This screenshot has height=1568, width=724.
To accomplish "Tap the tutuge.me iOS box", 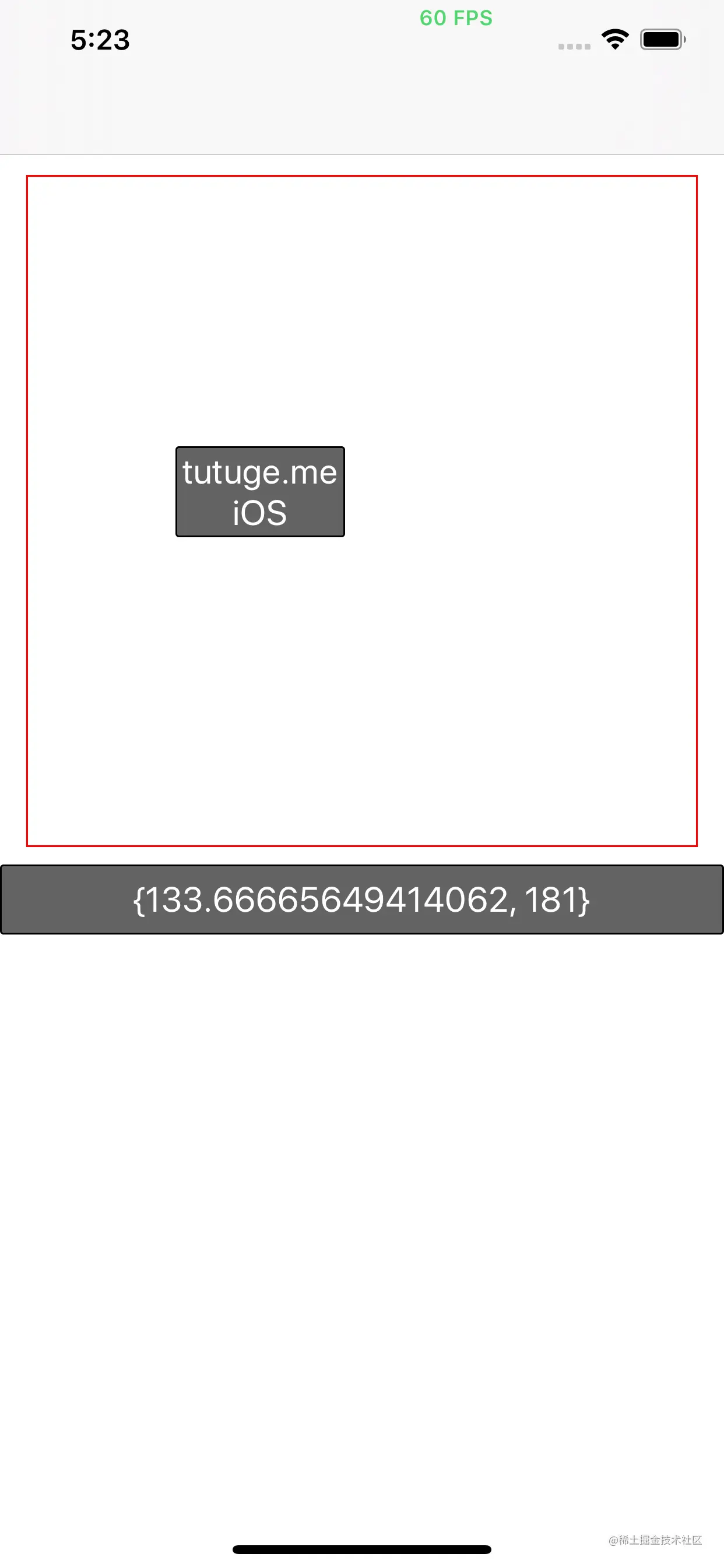I will pyautogui.click(x=260, y=492).
